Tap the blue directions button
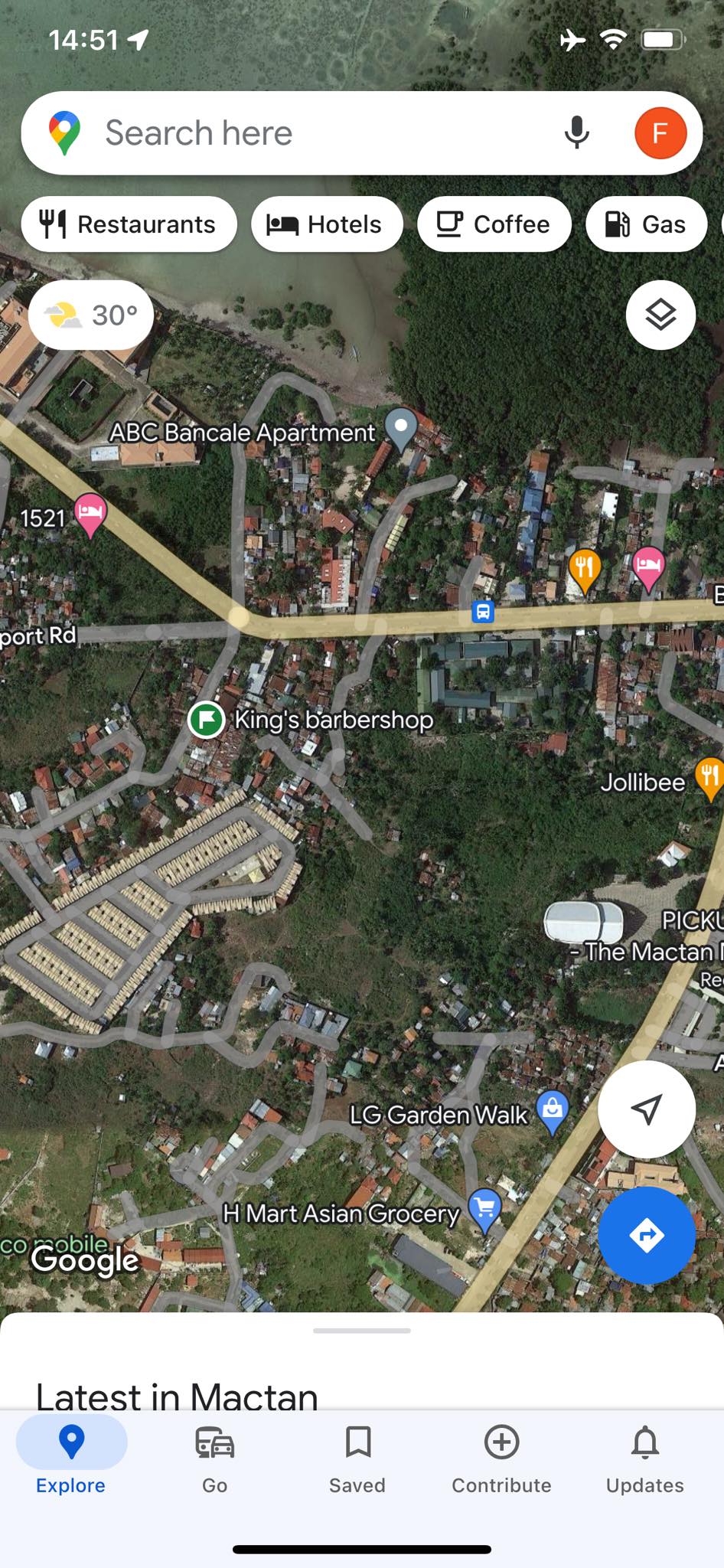The image size is (724, 1568). tap(647, 1235)
